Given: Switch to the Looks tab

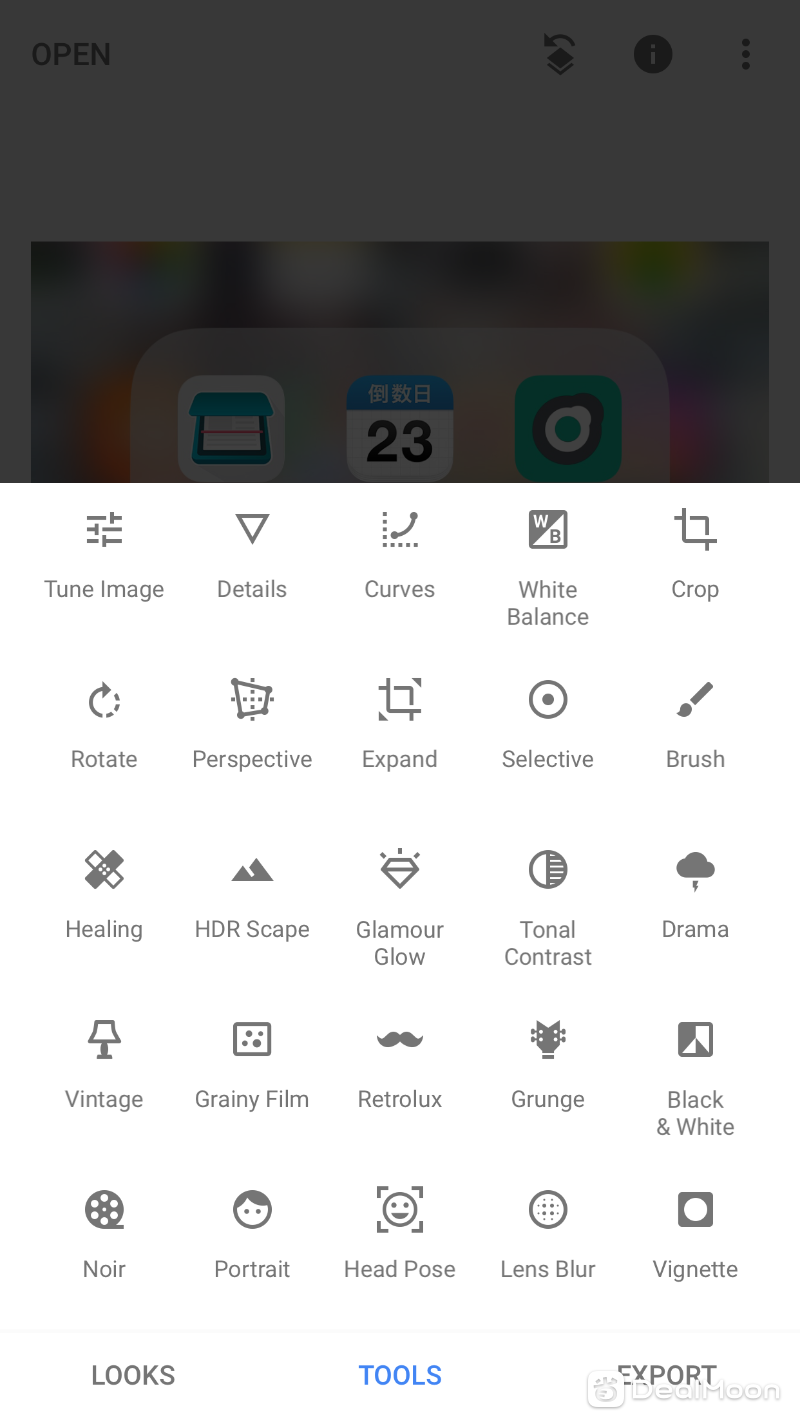Looking at the screenshot, I should tap(133, 1375).
